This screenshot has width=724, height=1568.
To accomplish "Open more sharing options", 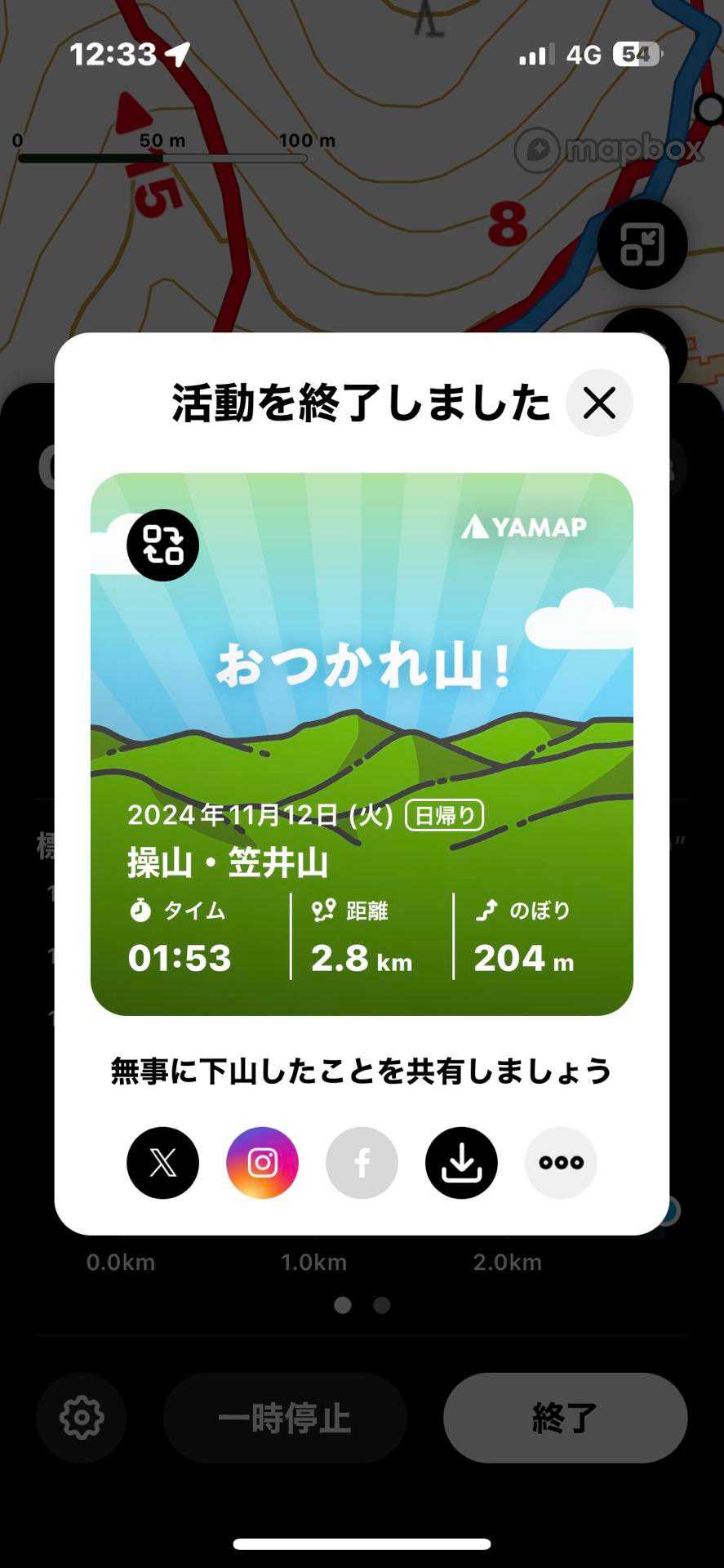I will click(561, 1162).
